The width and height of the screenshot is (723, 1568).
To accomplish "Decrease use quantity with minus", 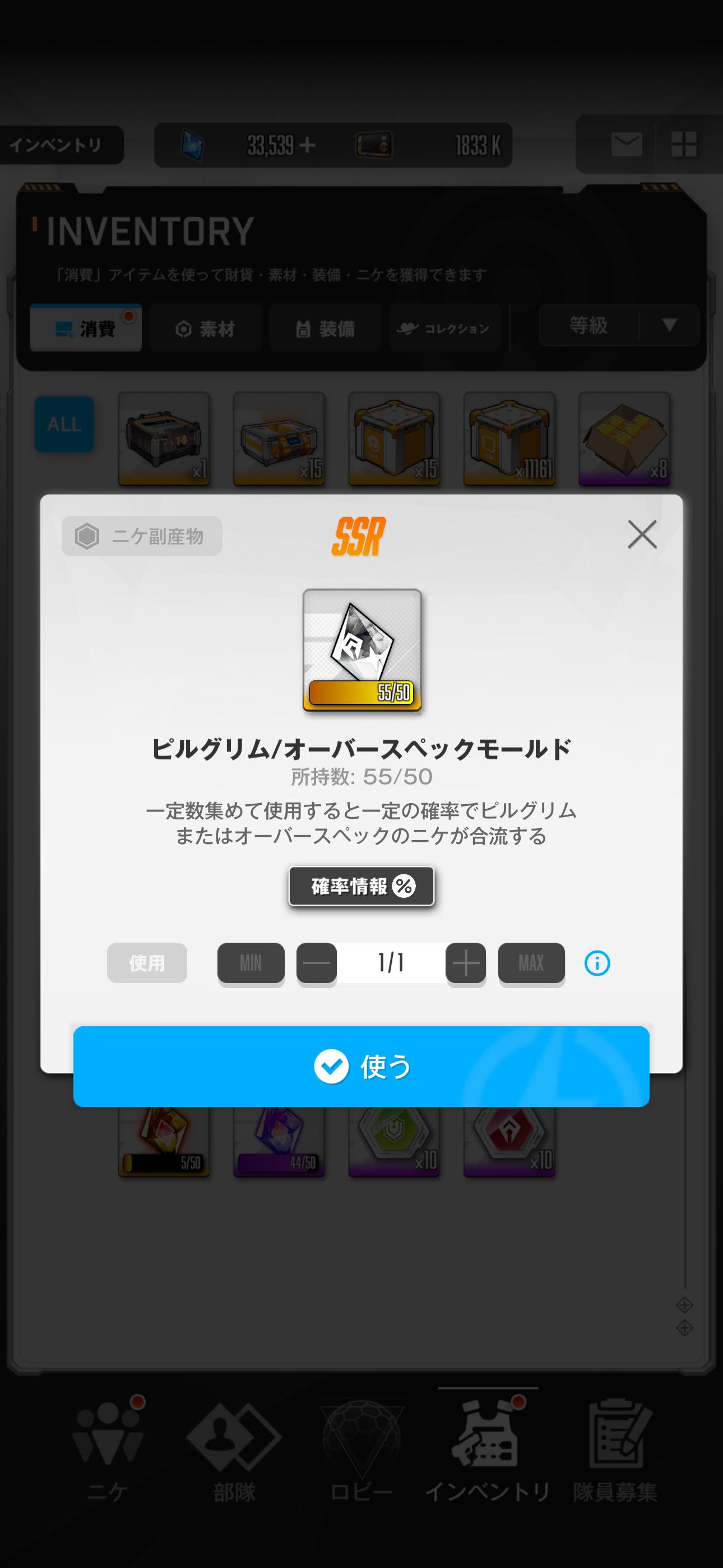I will (317, 963).
